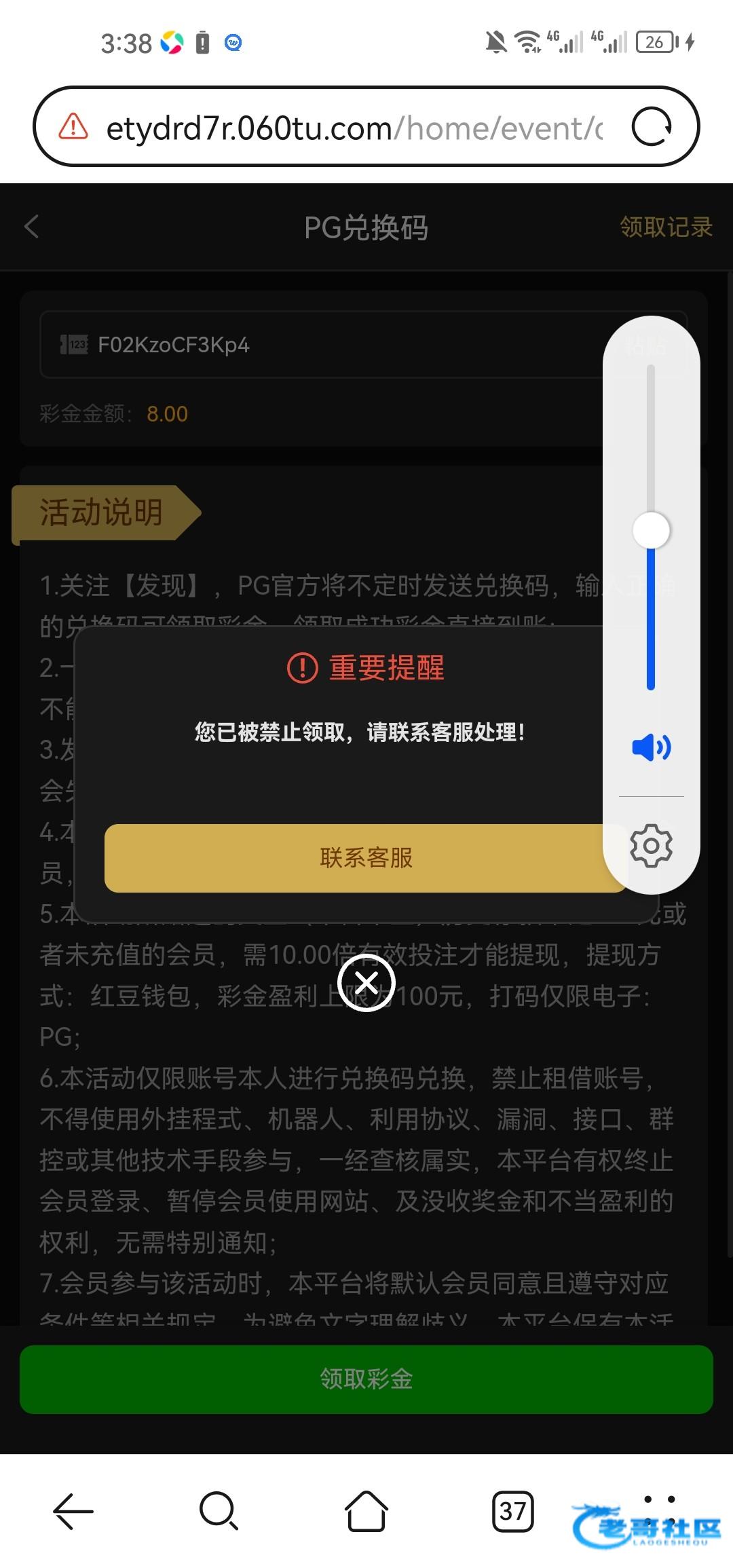Mute the volume via the speaker icon
Screen dimensions: 733x1568
click(x=651, y=747)
